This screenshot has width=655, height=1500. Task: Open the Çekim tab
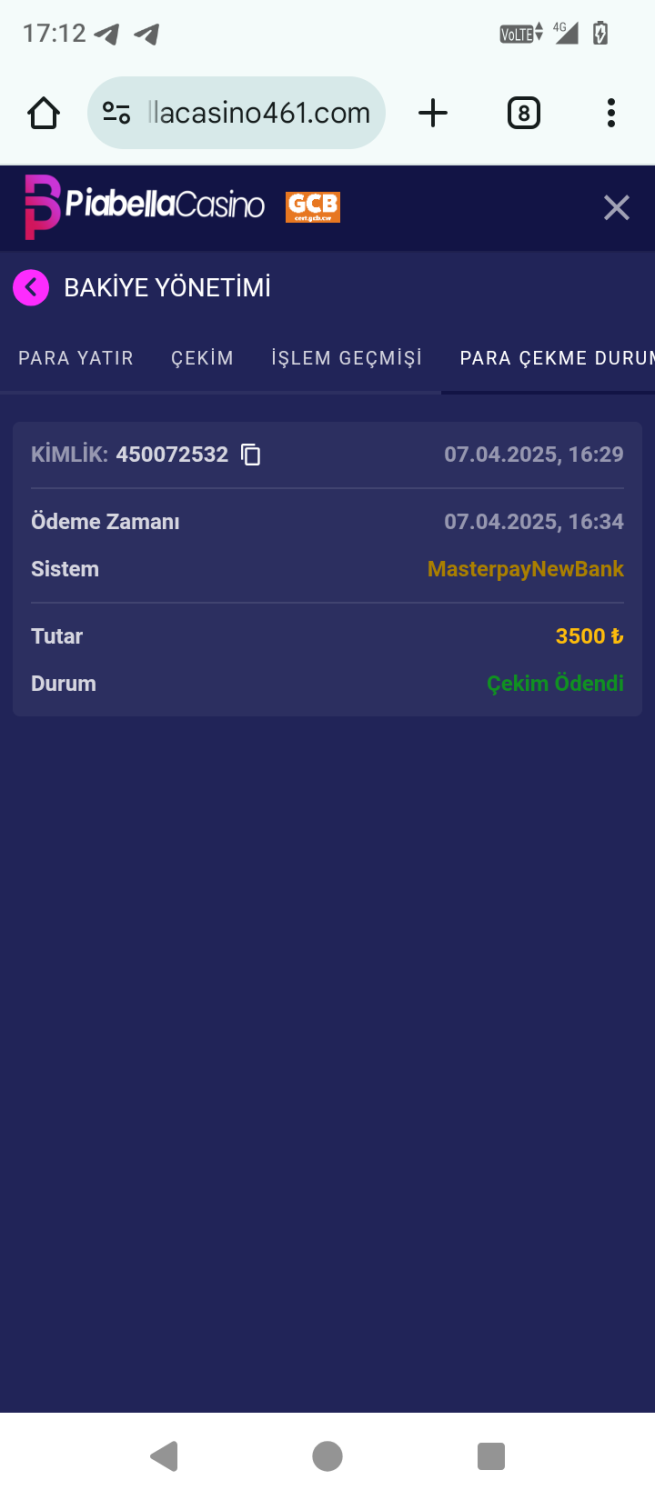202,358
